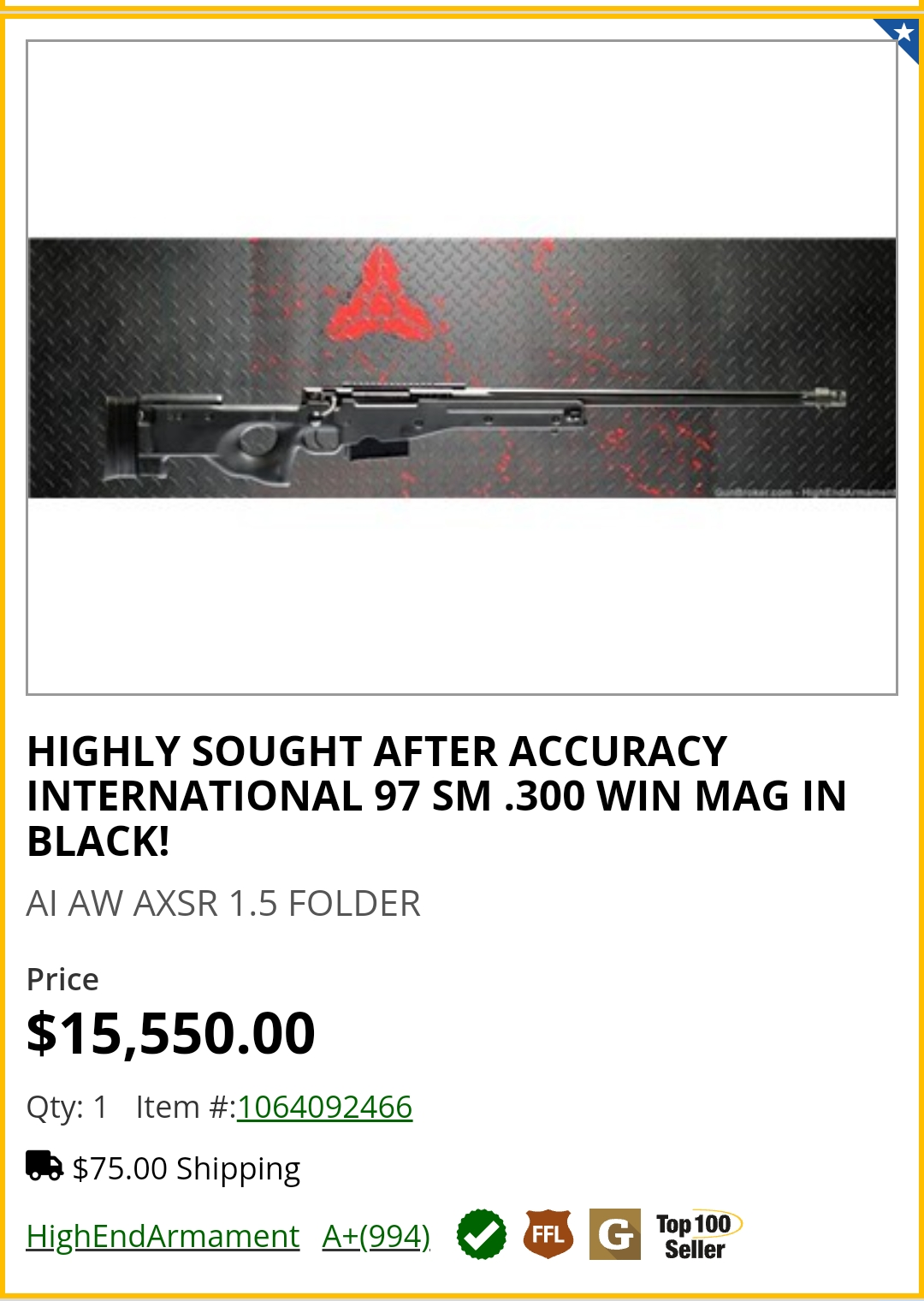Tap the Top 100 Seller badge
Viewport: 924px width, 1301px height.
[697, 1235]
